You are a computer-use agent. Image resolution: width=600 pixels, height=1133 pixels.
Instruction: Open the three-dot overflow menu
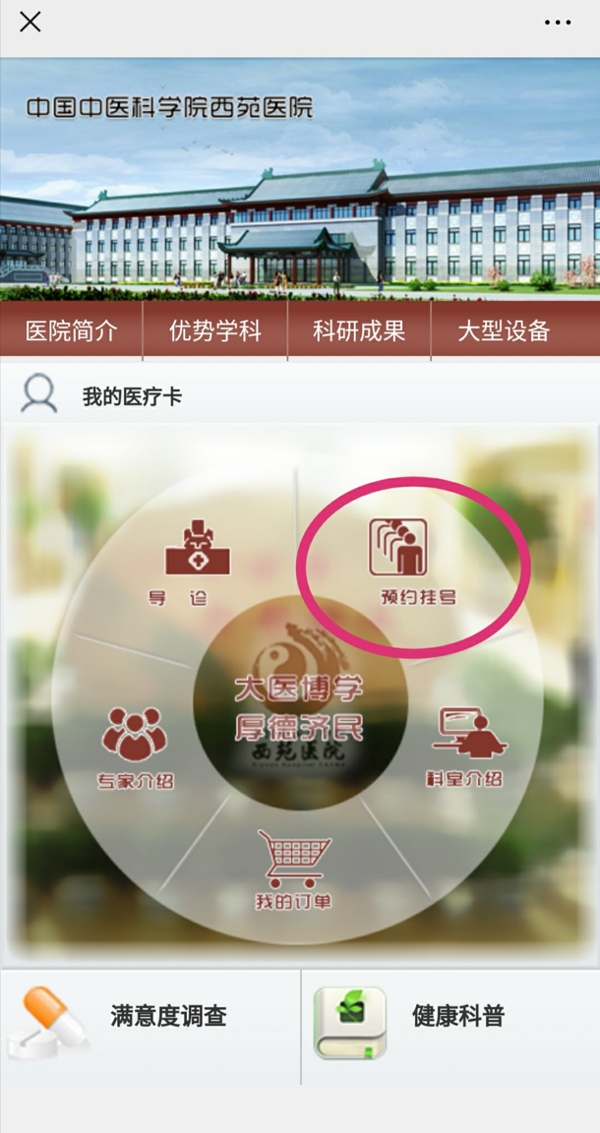[557, 22]
